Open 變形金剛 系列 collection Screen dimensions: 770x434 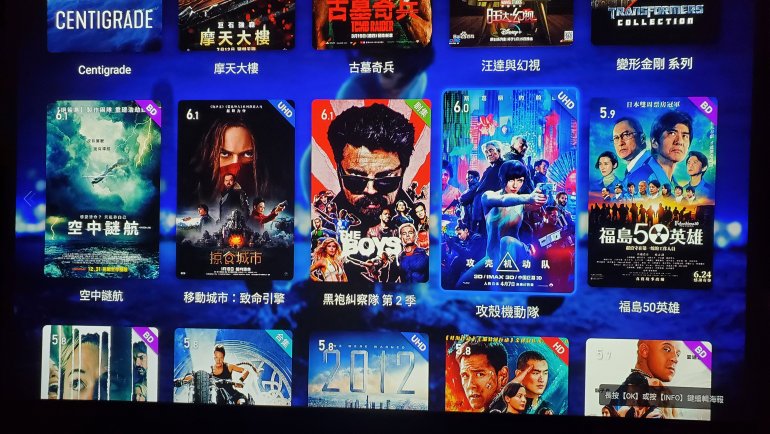pyautogui.click(x=654, y=20)
